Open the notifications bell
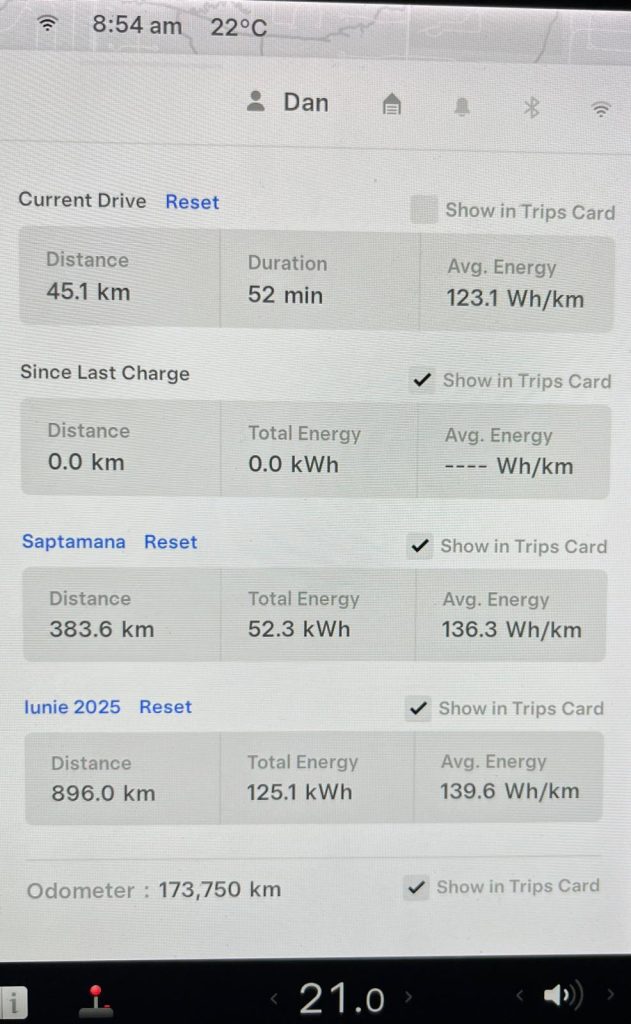631x1024 pixels. click(461, 106)
